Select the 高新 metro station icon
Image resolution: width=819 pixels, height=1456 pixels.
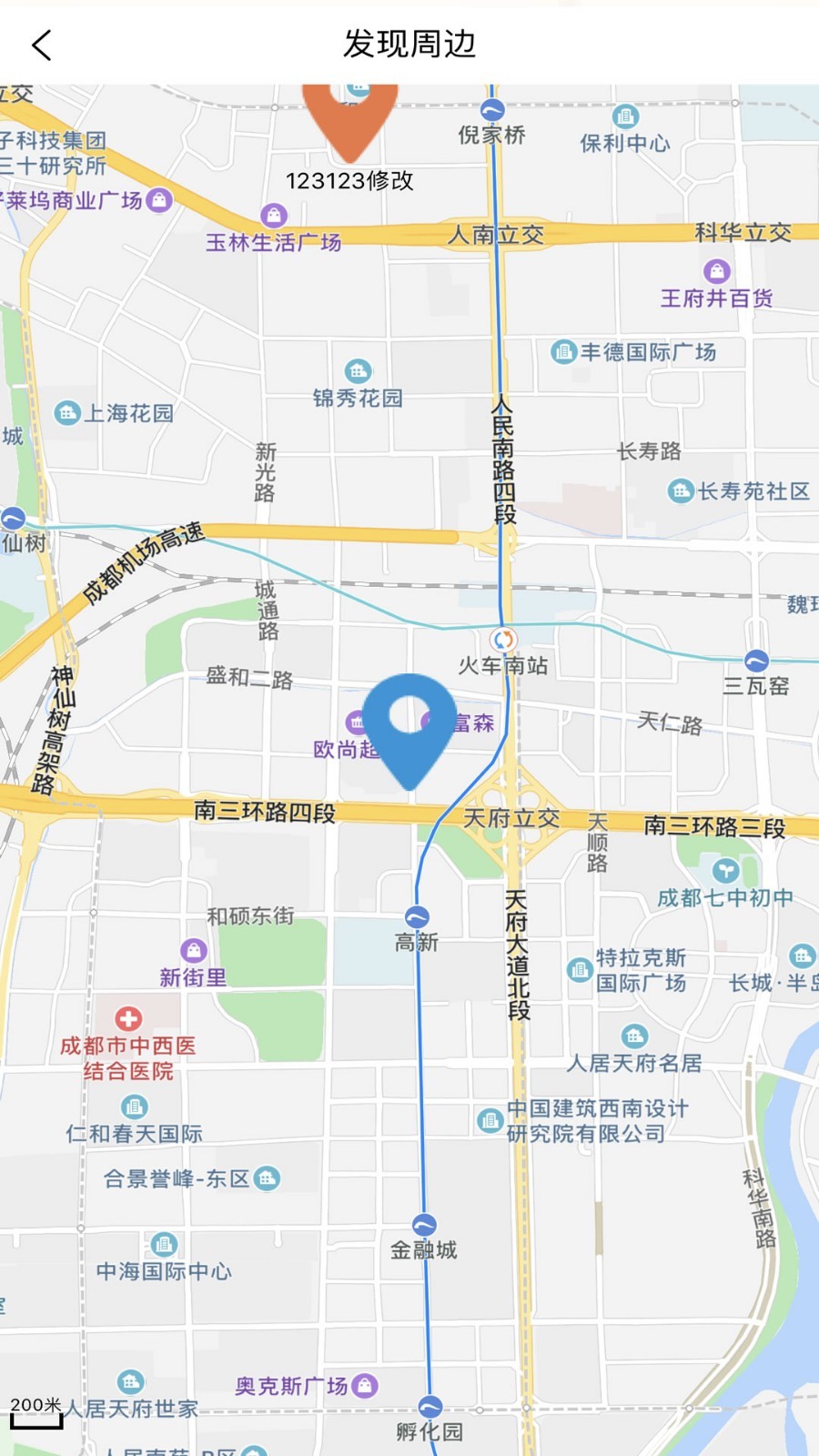pos(417,915)
